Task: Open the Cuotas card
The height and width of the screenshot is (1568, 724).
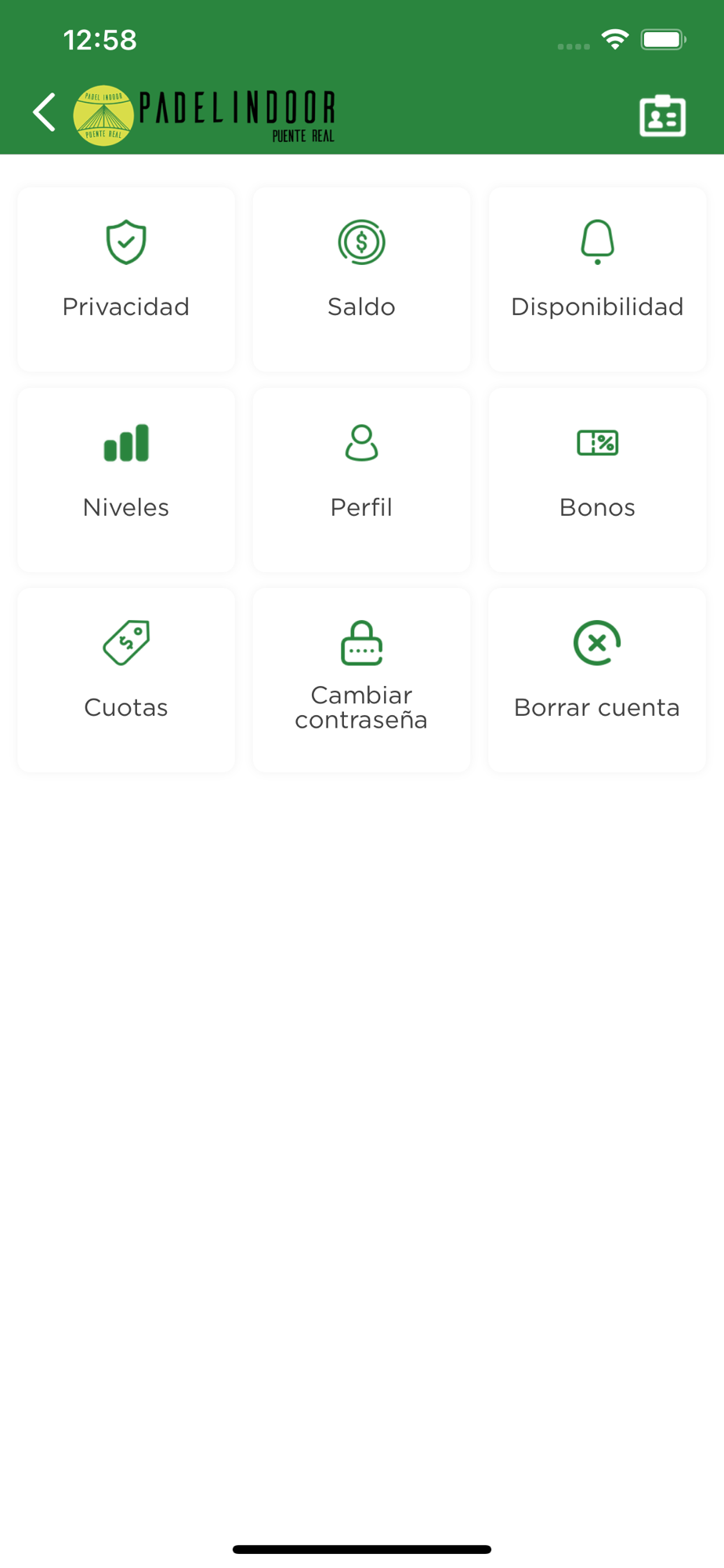Action: (126, 680)
